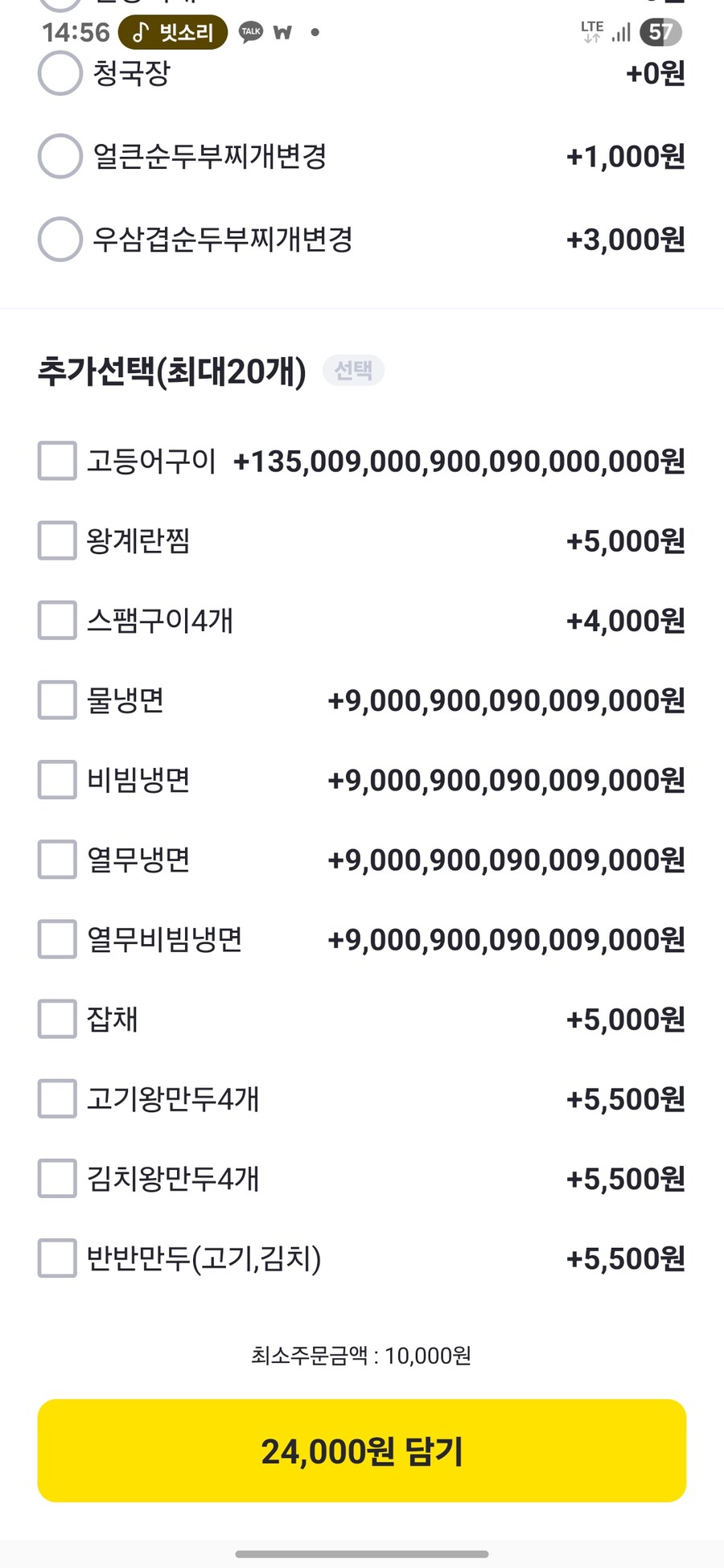Select the 비빔냉면 checkbox
The width and height of the screenshot is (724, 1568).
point(57,779)
